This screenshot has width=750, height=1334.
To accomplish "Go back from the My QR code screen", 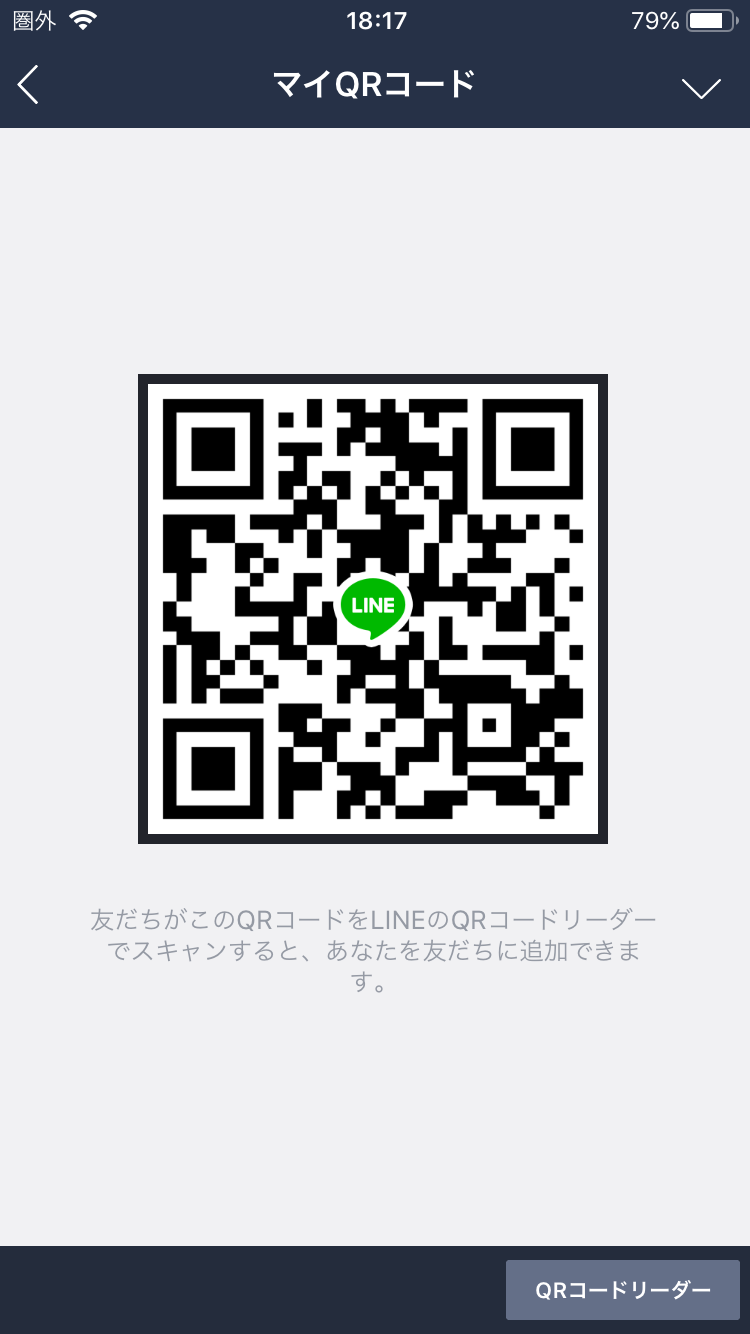I will pyautogui.click(x=29, y=86).
